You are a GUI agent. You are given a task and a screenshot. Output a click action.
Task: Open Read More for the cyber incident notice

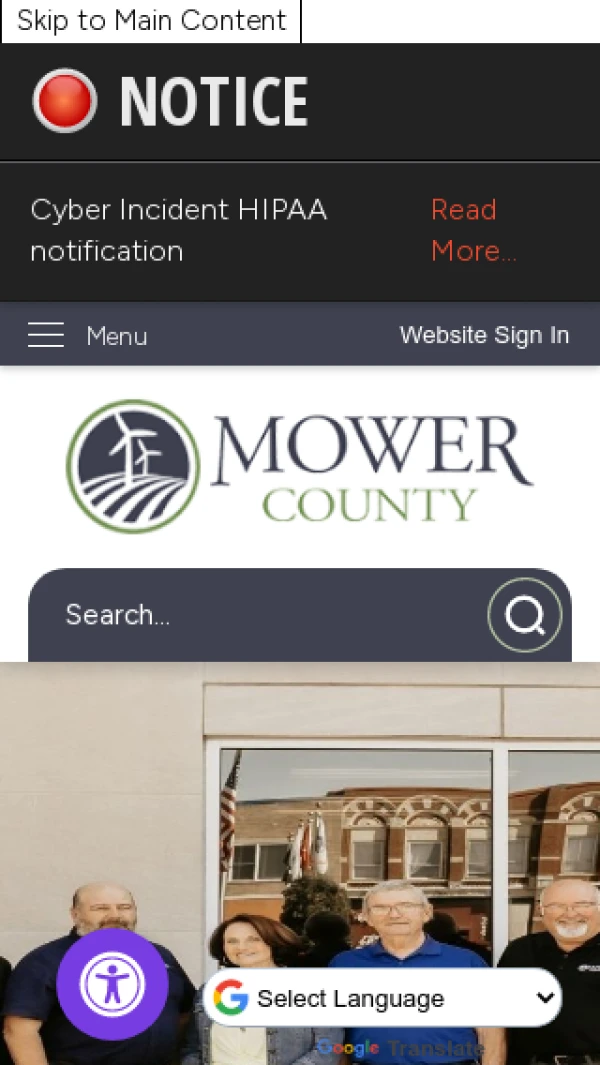coord(472,230)
